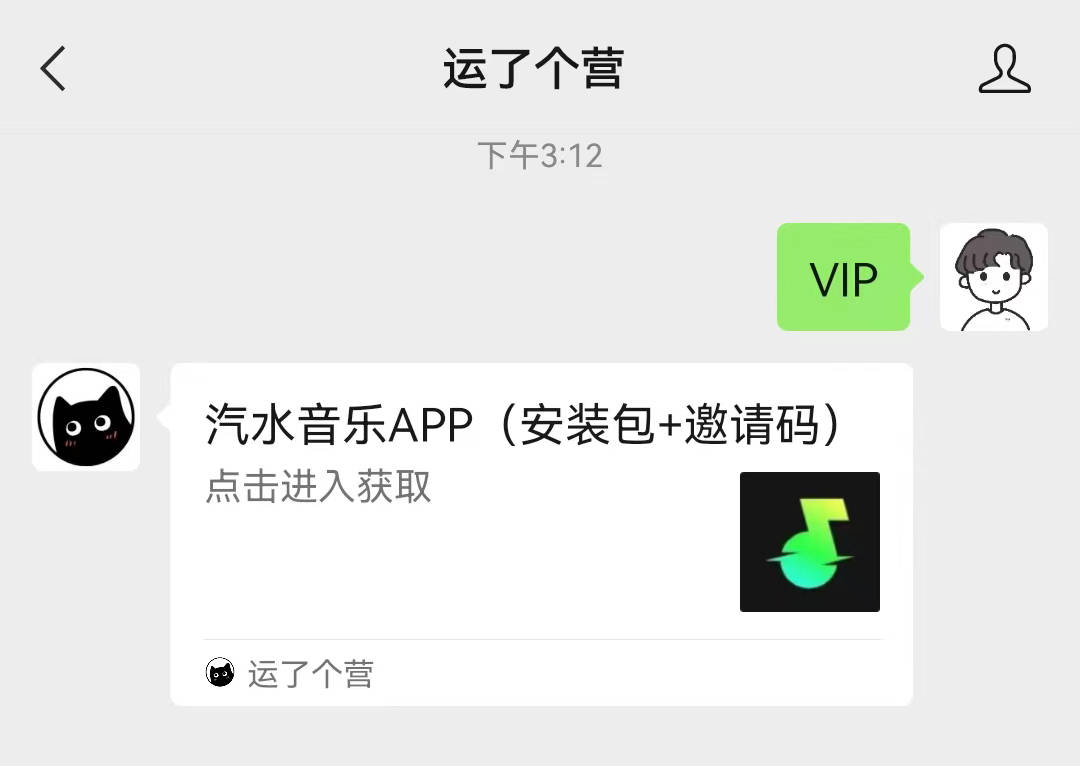Tap my avatar next to the VIP message
Viewport: 1080px width, 766px height.
(993, 277)
